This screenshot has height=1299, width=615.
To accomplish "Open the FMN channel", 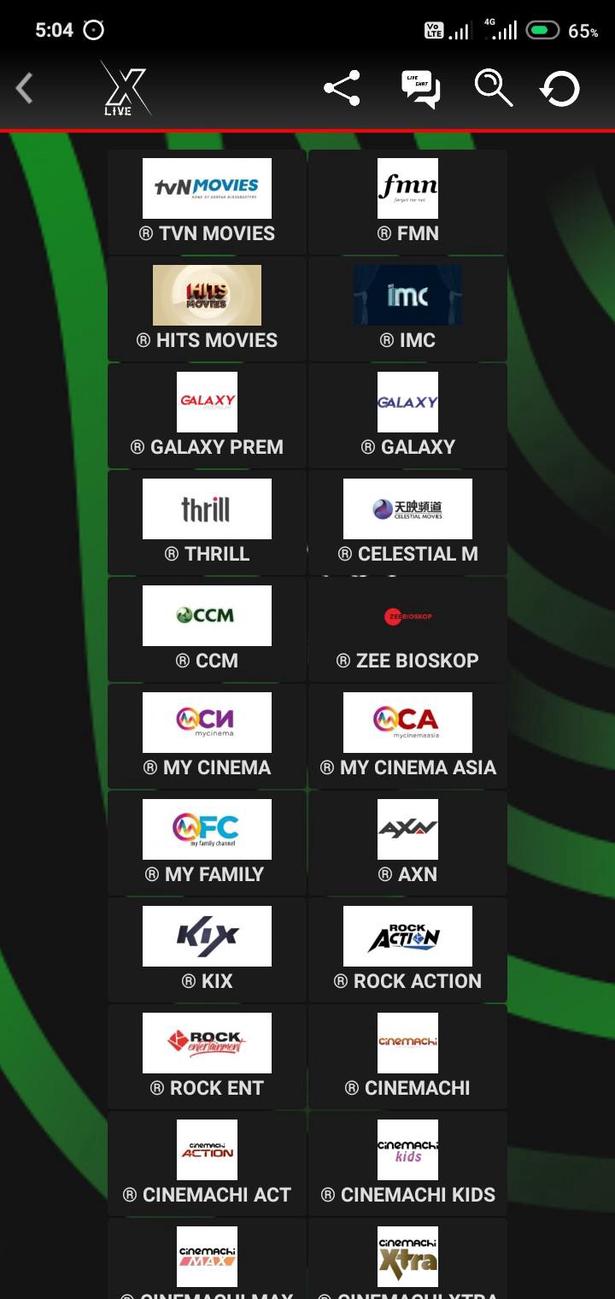I will pos(407,201).
